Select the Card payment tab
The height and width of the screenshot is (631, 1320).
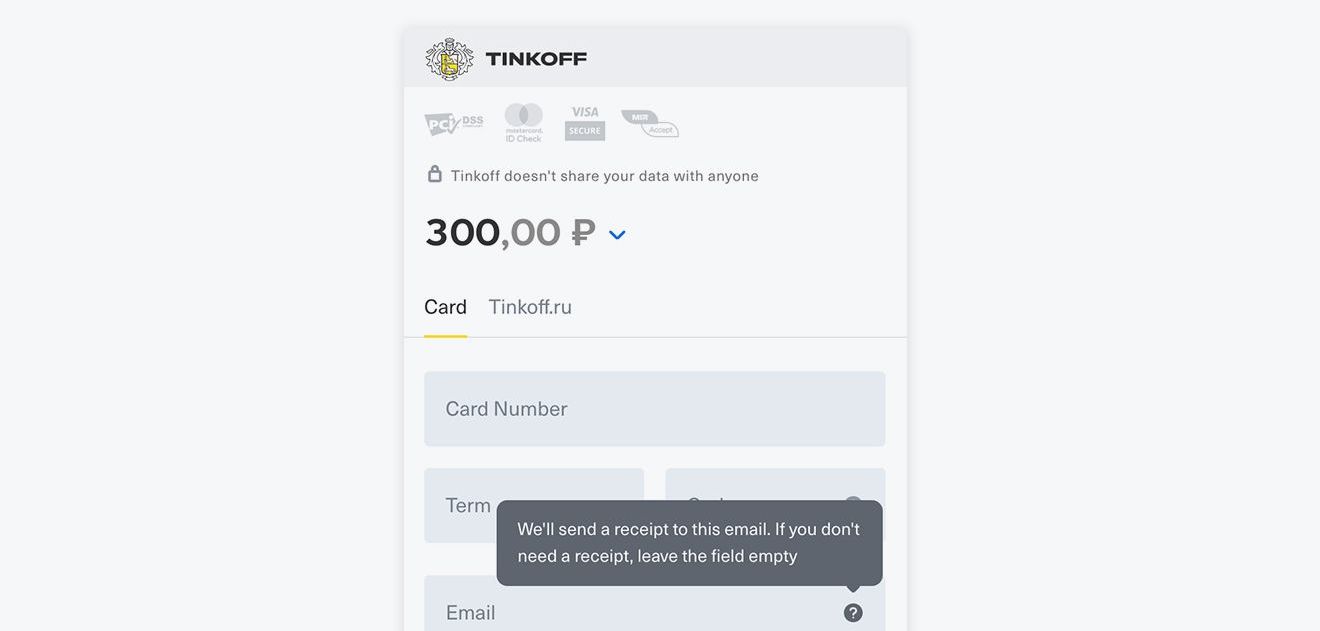point(445,307)
